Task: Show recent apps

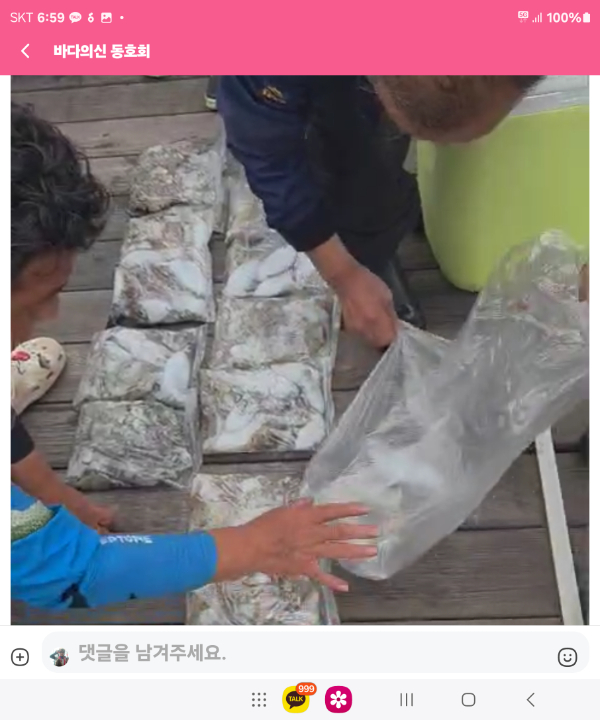Action: click(x=406, y=700)
